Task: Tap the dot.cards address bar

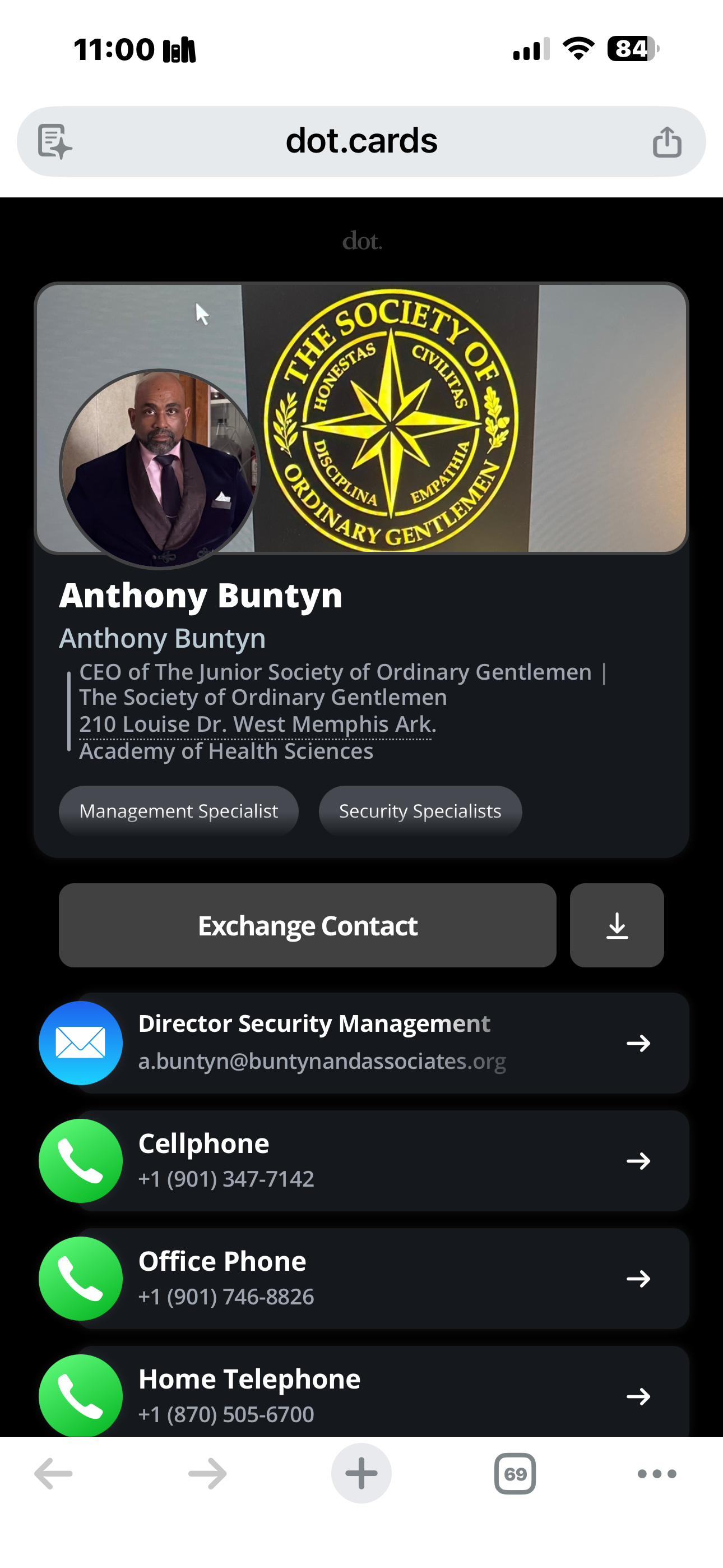Action: (361, 141)
